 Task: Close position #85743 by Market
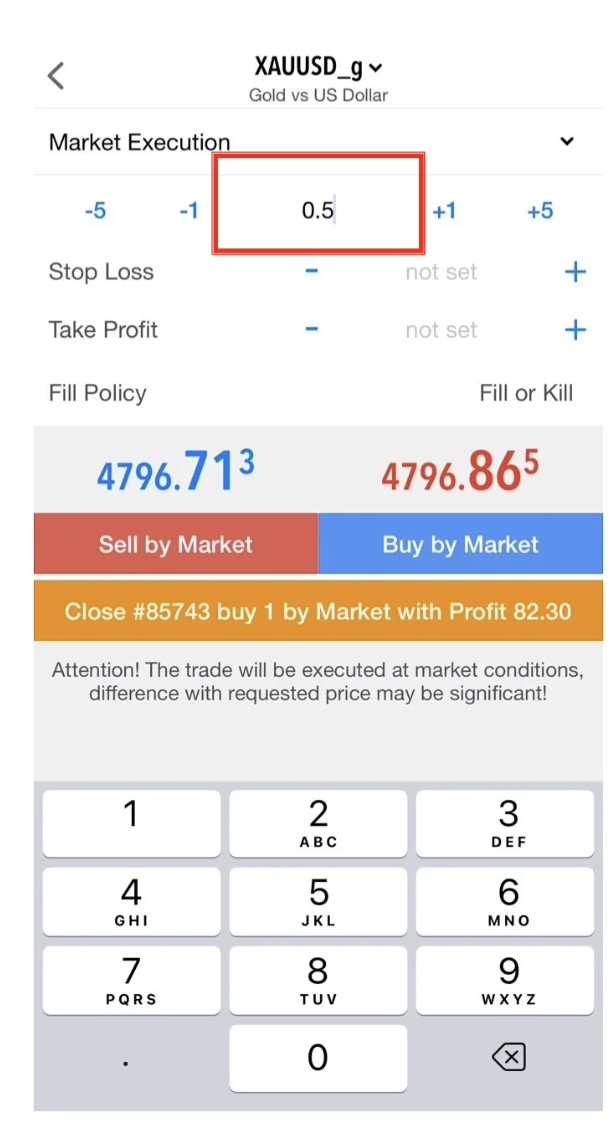click(x=318, y=611)
